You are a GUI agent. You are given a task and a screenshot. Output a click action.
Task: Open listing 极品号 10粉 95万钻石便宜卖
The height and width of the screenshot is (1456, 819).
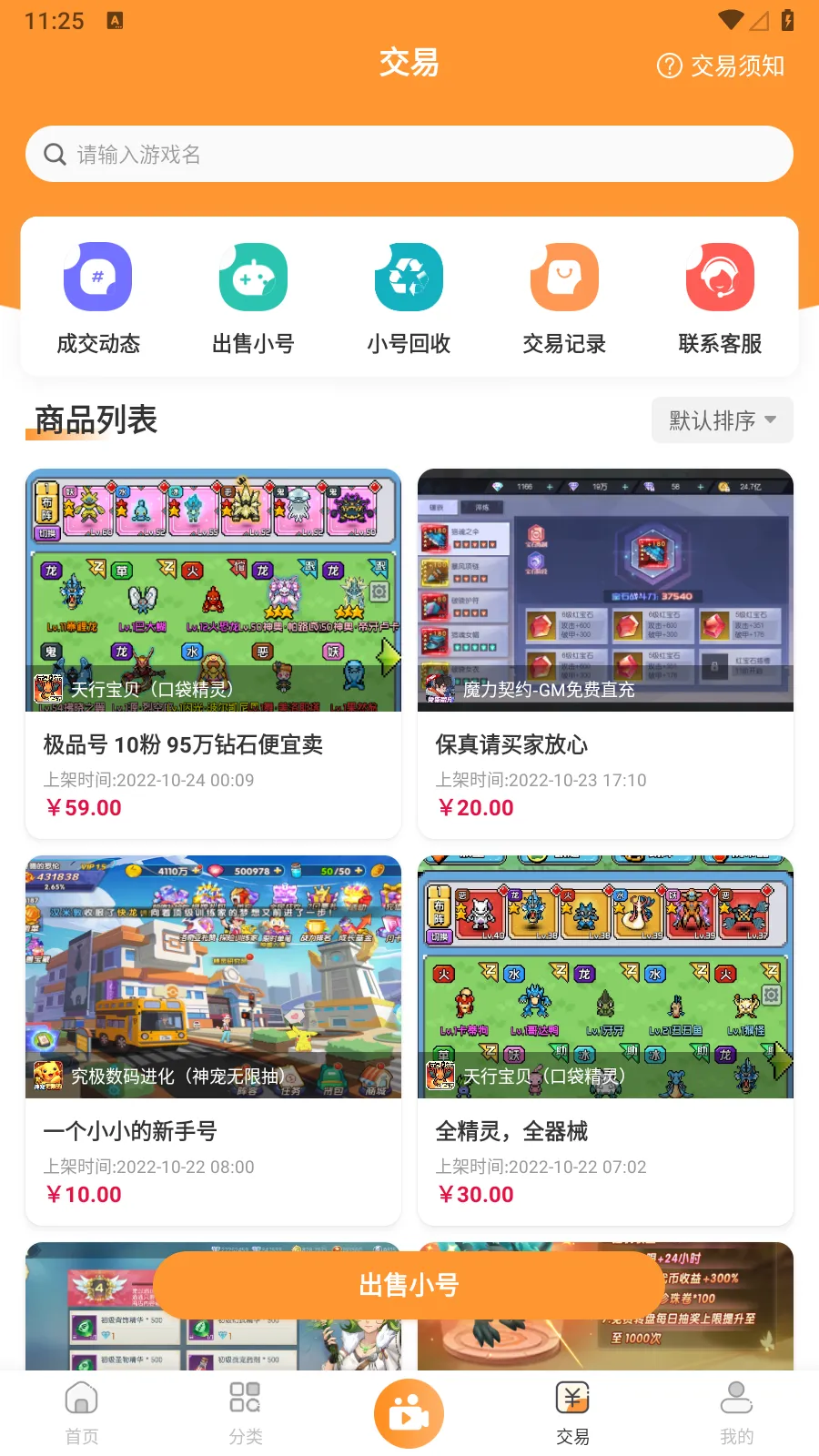(x=213, y=653)
